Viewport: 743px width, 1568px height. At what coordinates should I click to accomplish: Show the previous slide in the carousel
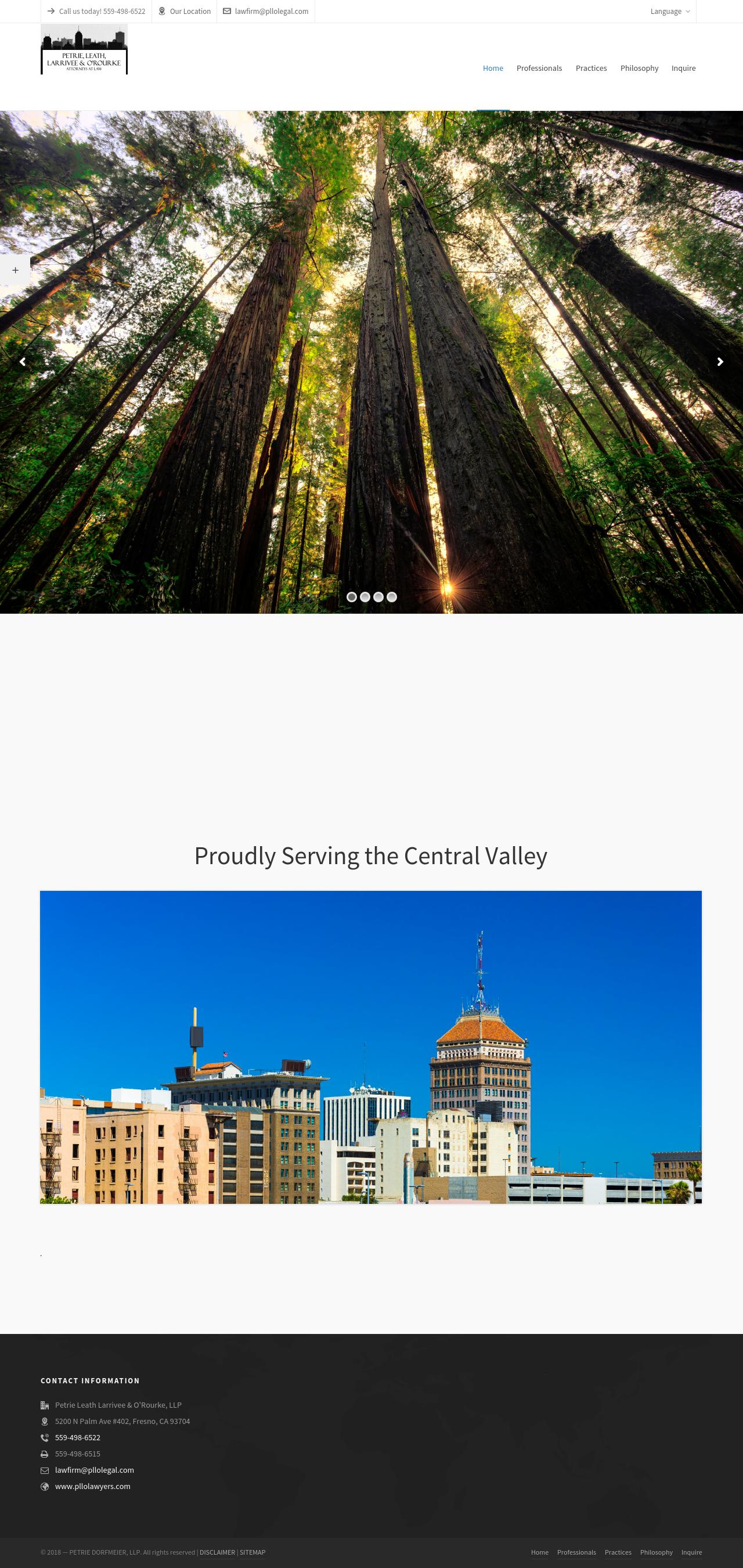coord(23,362)
